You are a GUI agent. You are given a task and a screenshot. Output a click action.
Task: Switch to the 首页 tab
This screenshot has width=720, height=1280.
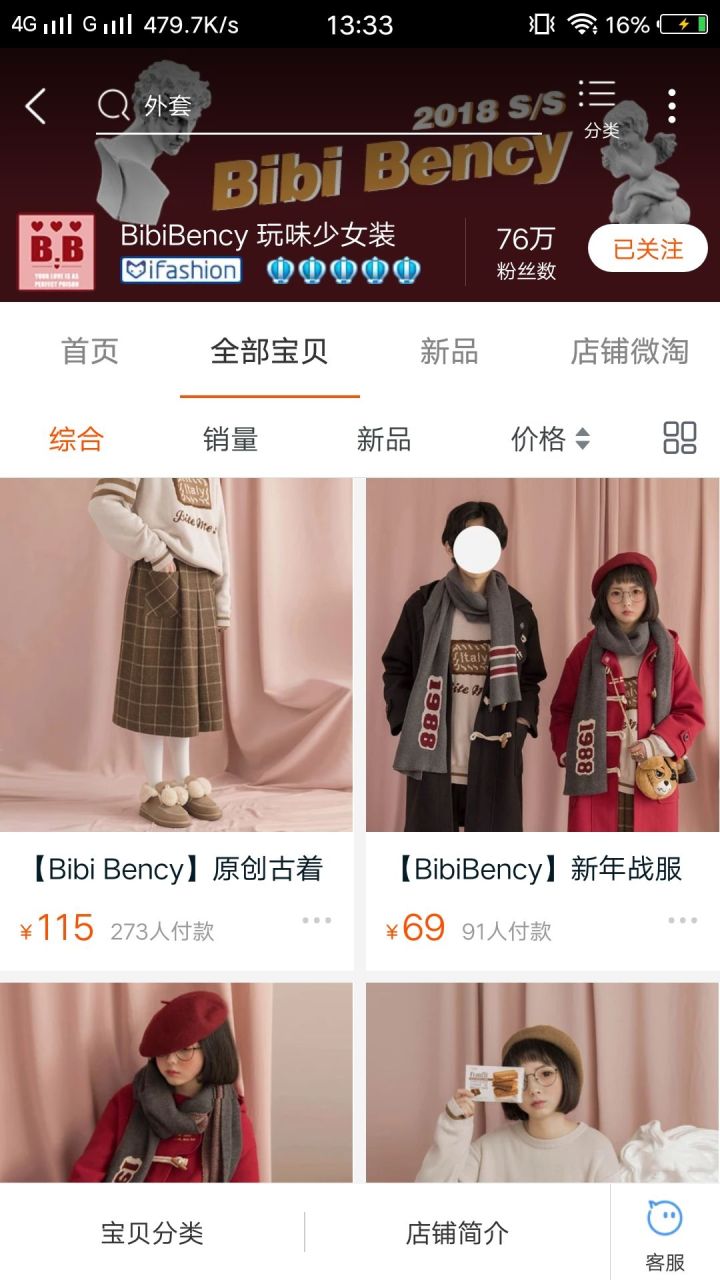pos(90,352)
